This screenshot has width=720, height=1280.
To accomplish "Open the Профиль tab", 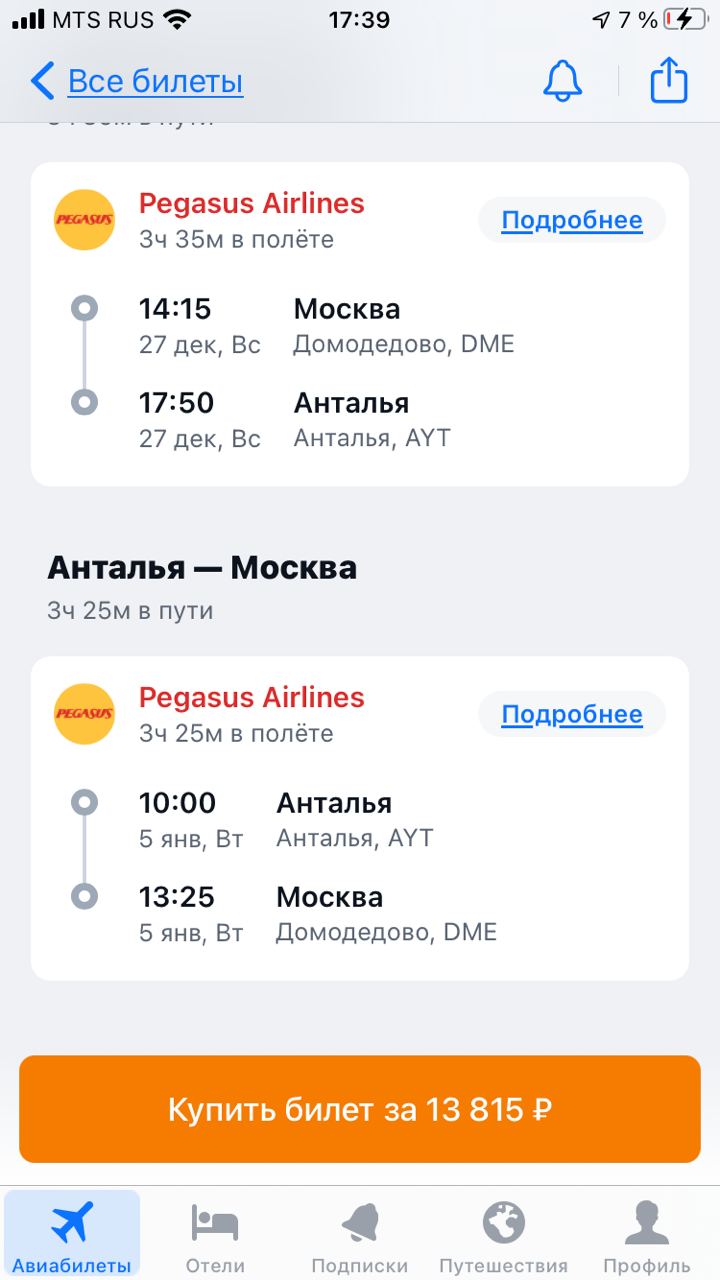I will coord(647,1237).
